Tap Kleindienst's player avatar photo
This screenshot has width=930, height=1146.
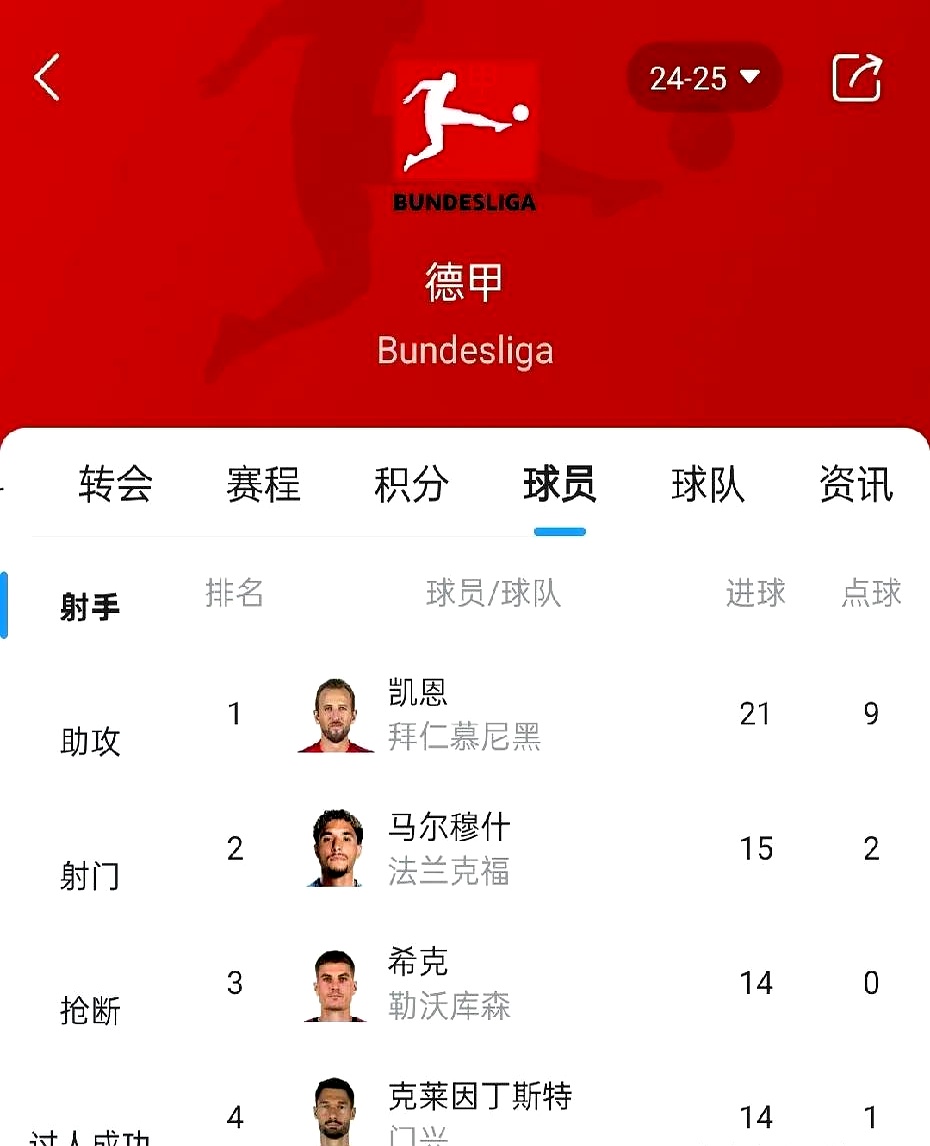click(333, 1108)
